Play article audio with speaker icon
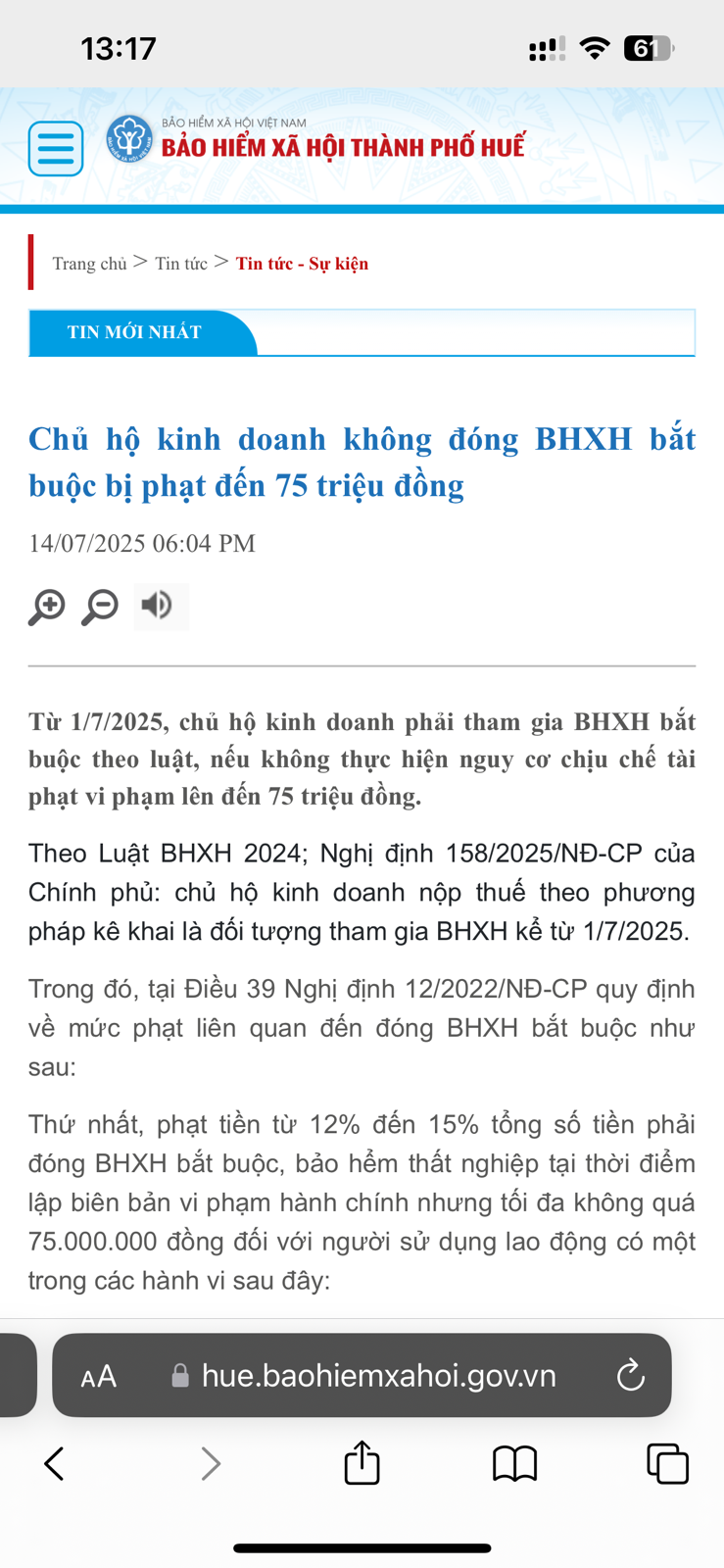This screenshot has height=1568, width=724. click(x=161, y=606)
